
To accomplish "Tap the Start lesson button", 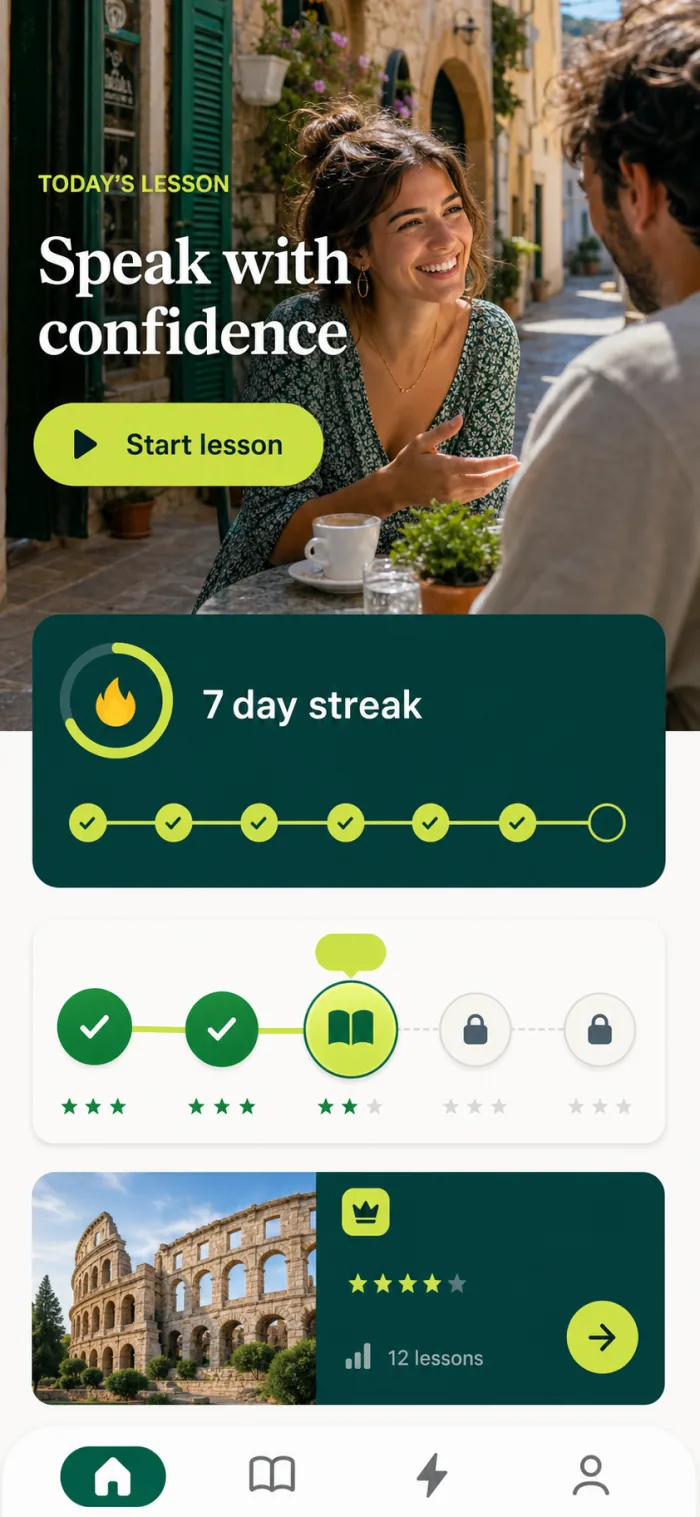I will (178, 445).
